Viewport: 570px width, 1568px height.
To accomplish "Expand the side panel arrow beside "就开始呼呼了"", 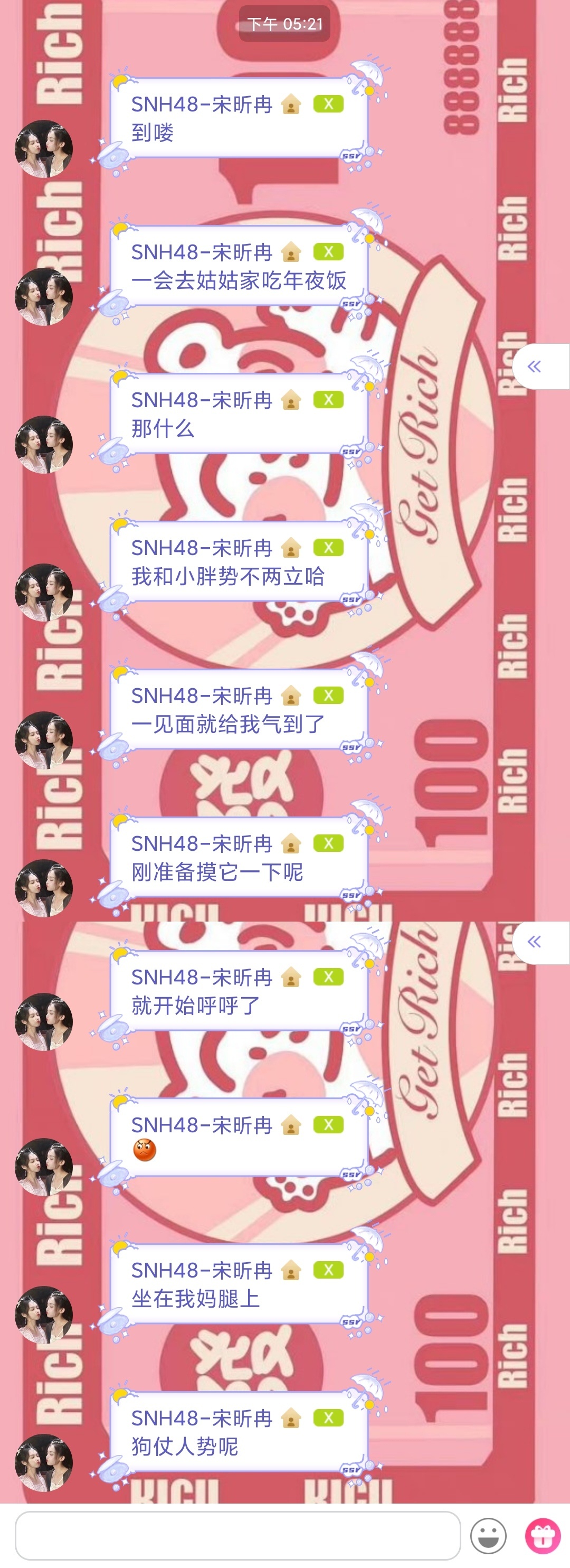I will (x=535, y=942).
